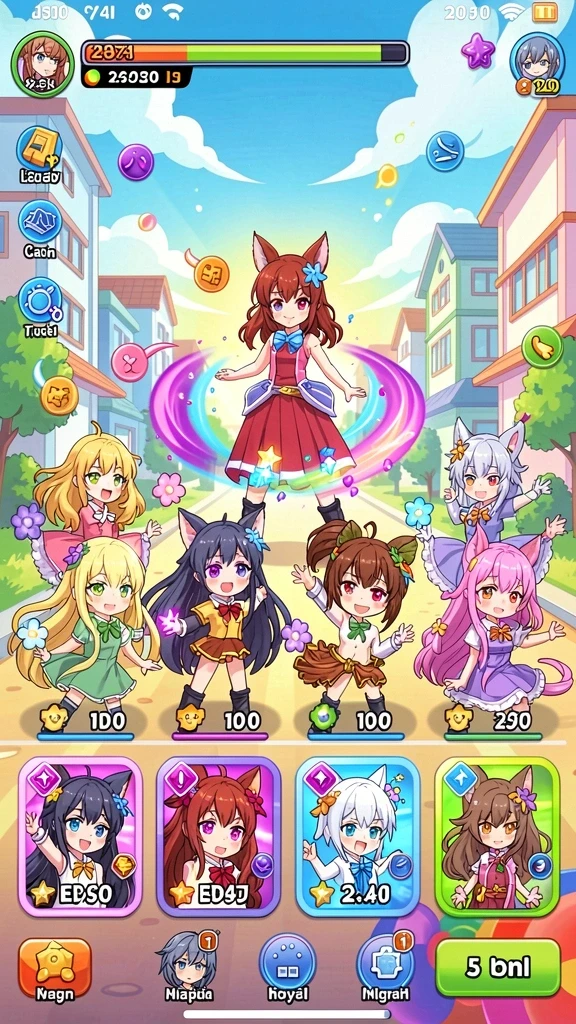Open the player avatar profile
Screen dimensions: 576x1024
coord(42,64)
